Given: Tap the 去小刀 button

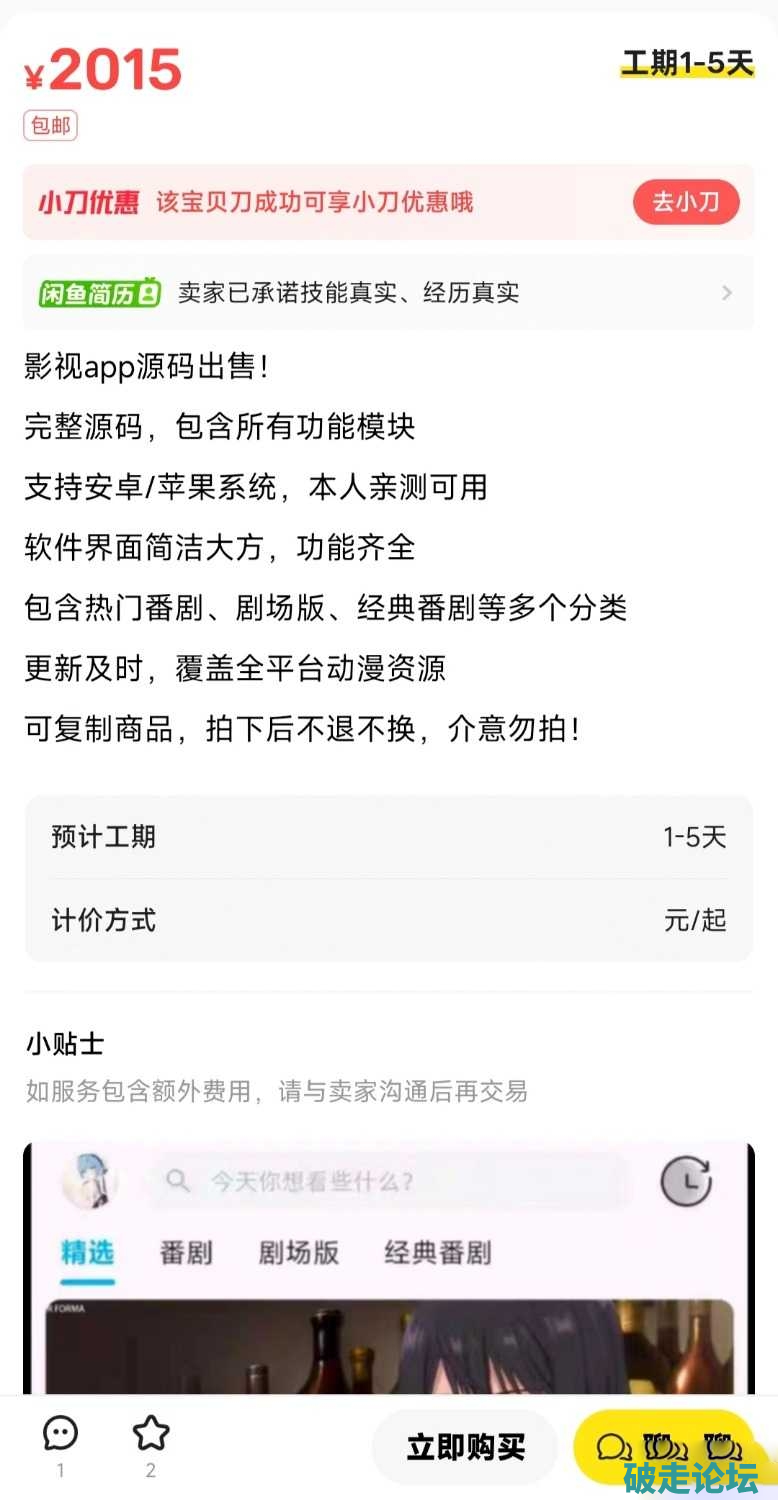Looking at the screenshot, I should coord(685,203).
